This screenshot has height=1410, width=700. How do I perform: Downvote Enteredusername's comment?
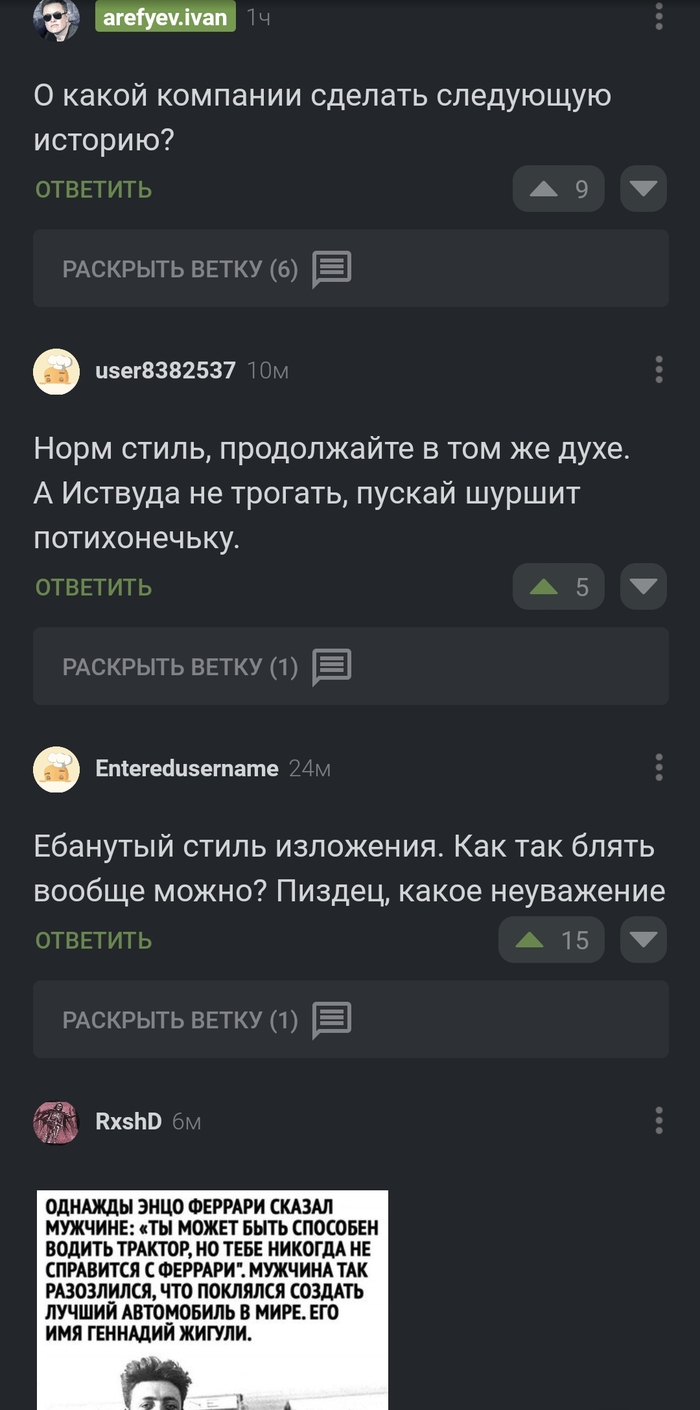643,940
